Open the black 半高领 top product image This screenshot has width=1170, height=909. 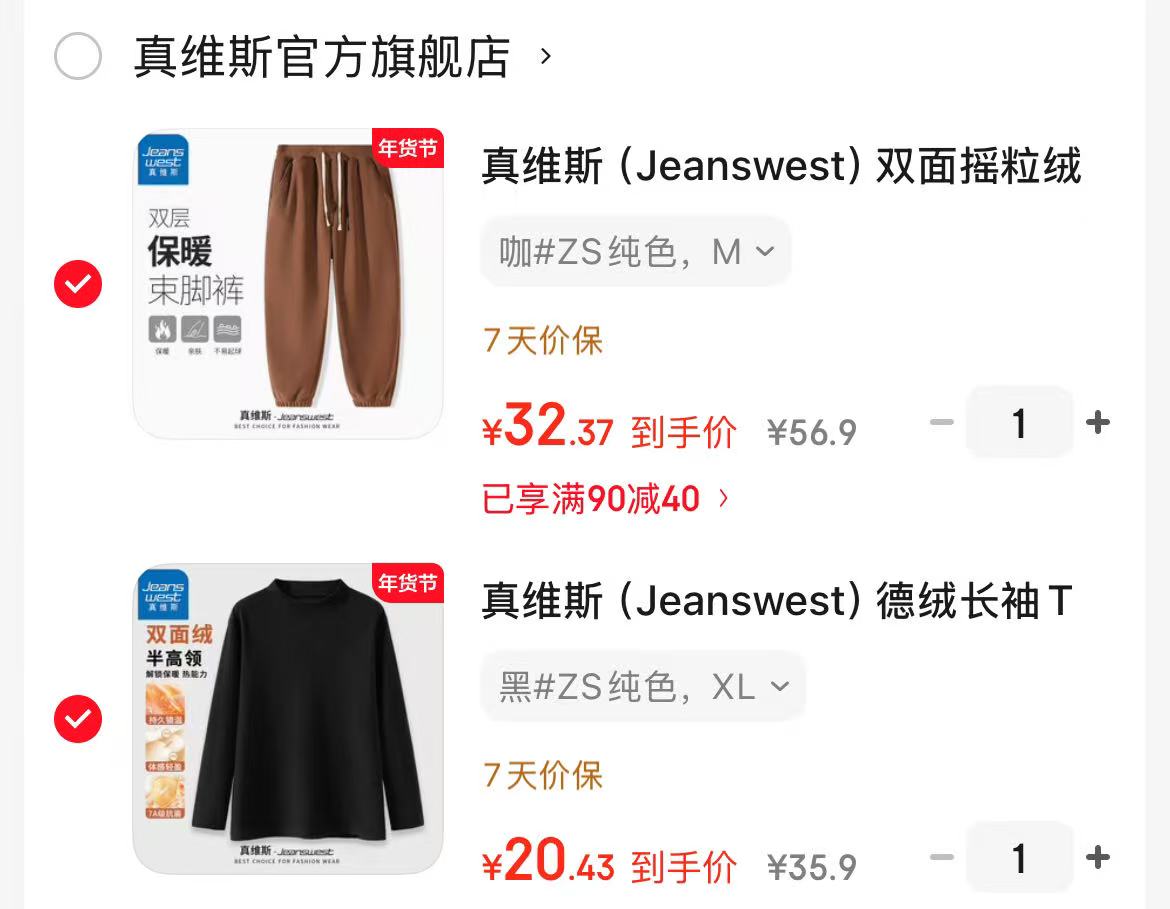(288, 718)
